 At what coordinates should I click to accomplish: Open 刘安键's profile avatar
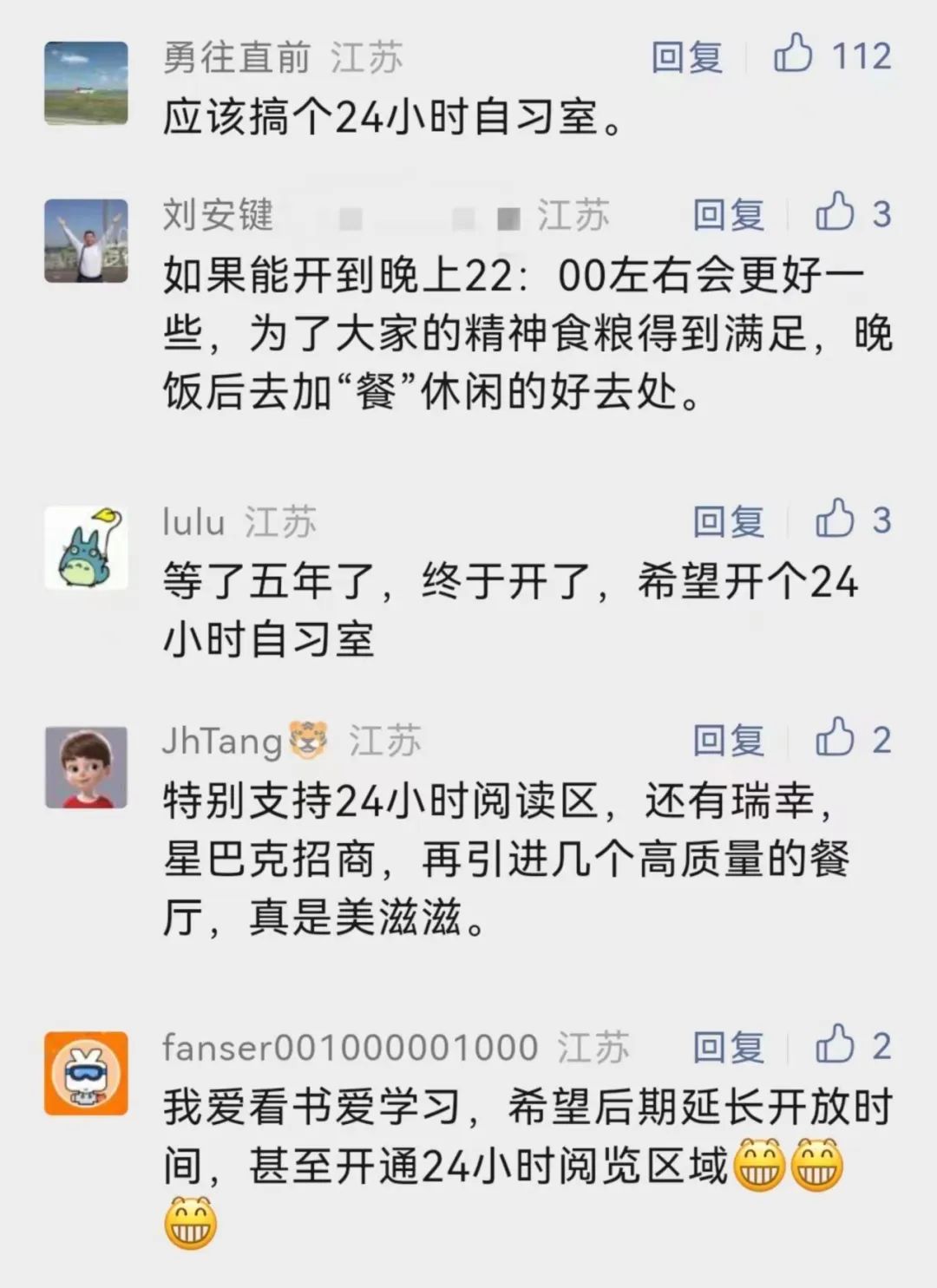pos(86,241)
